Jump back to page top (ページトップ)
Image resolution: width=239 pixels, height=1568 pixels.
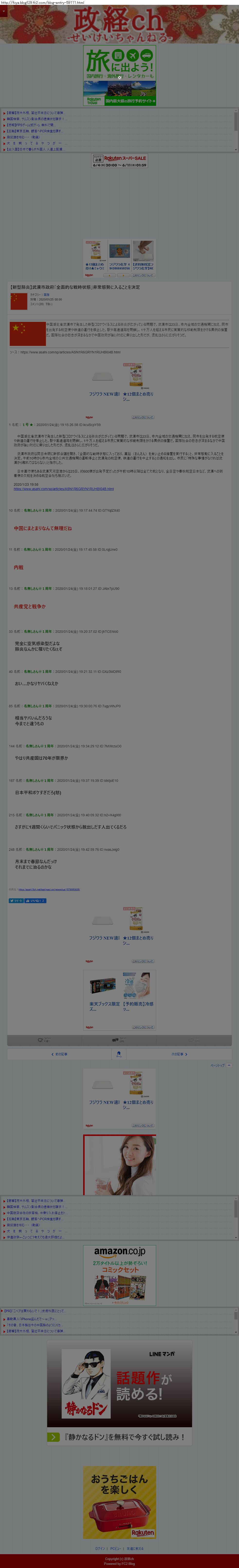(x=218, y=1065)
